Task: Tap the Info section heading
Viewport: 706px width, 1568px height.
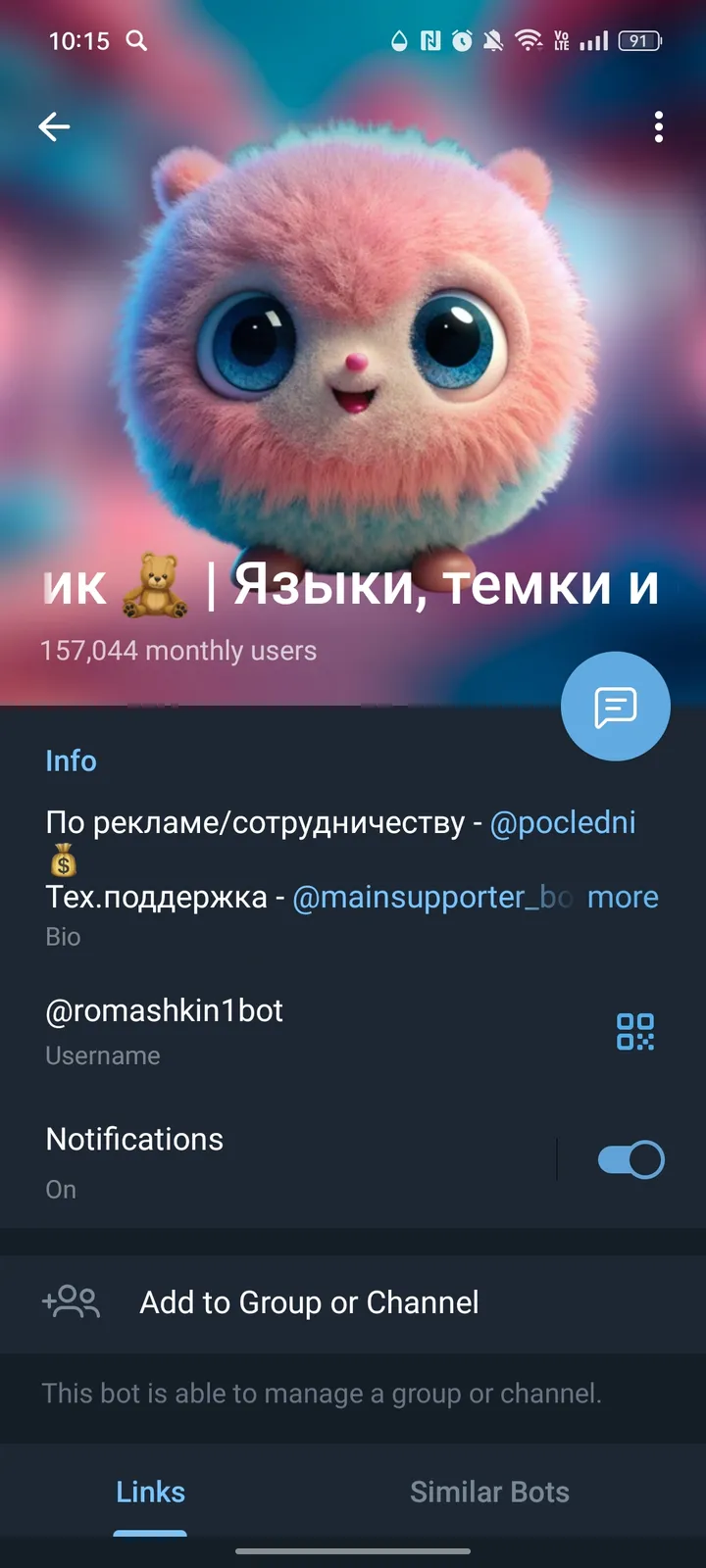Action: [x=71, y=760]
